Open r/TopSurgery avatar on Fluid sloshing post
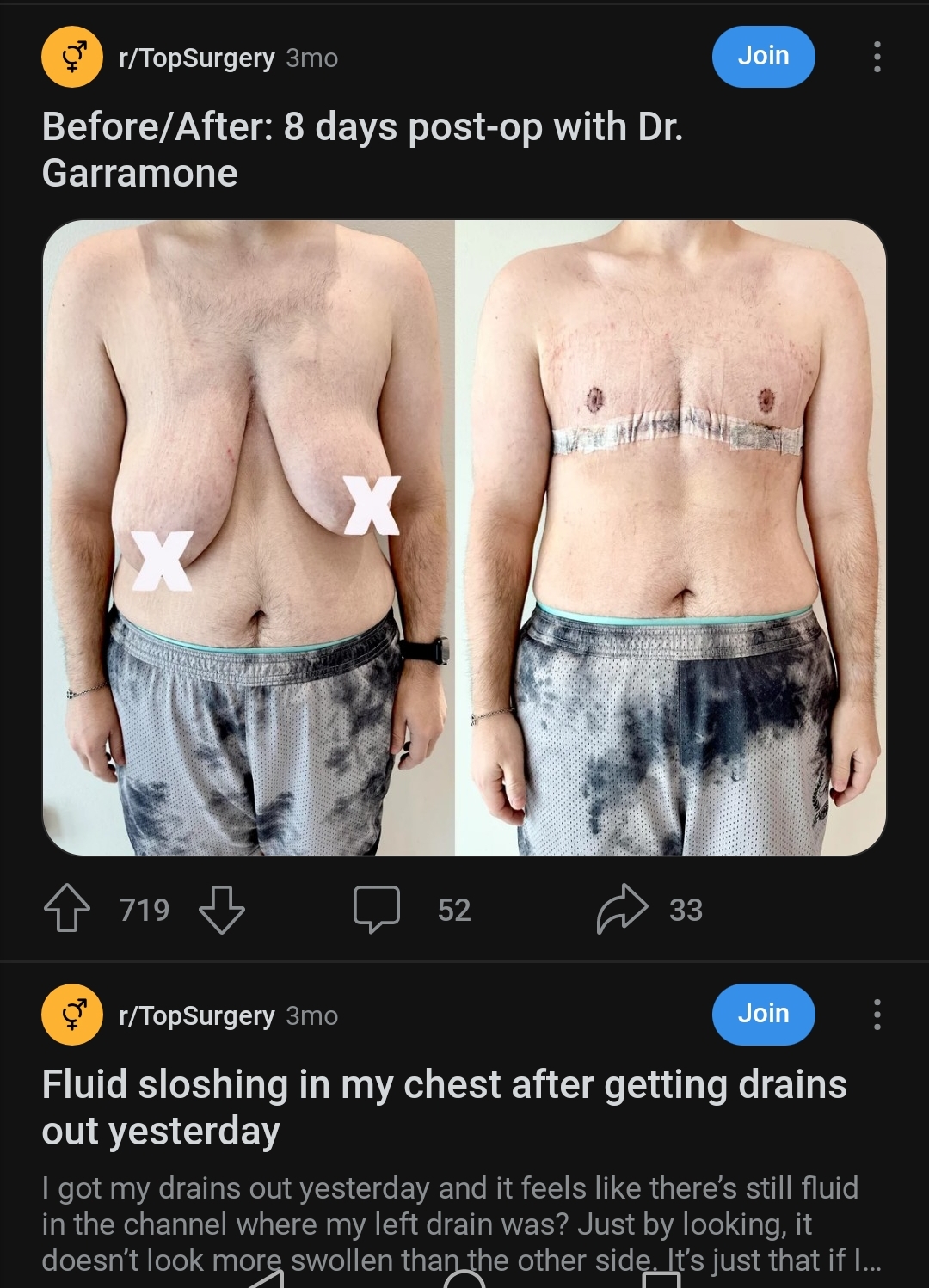 click(x=72, y=1015)
